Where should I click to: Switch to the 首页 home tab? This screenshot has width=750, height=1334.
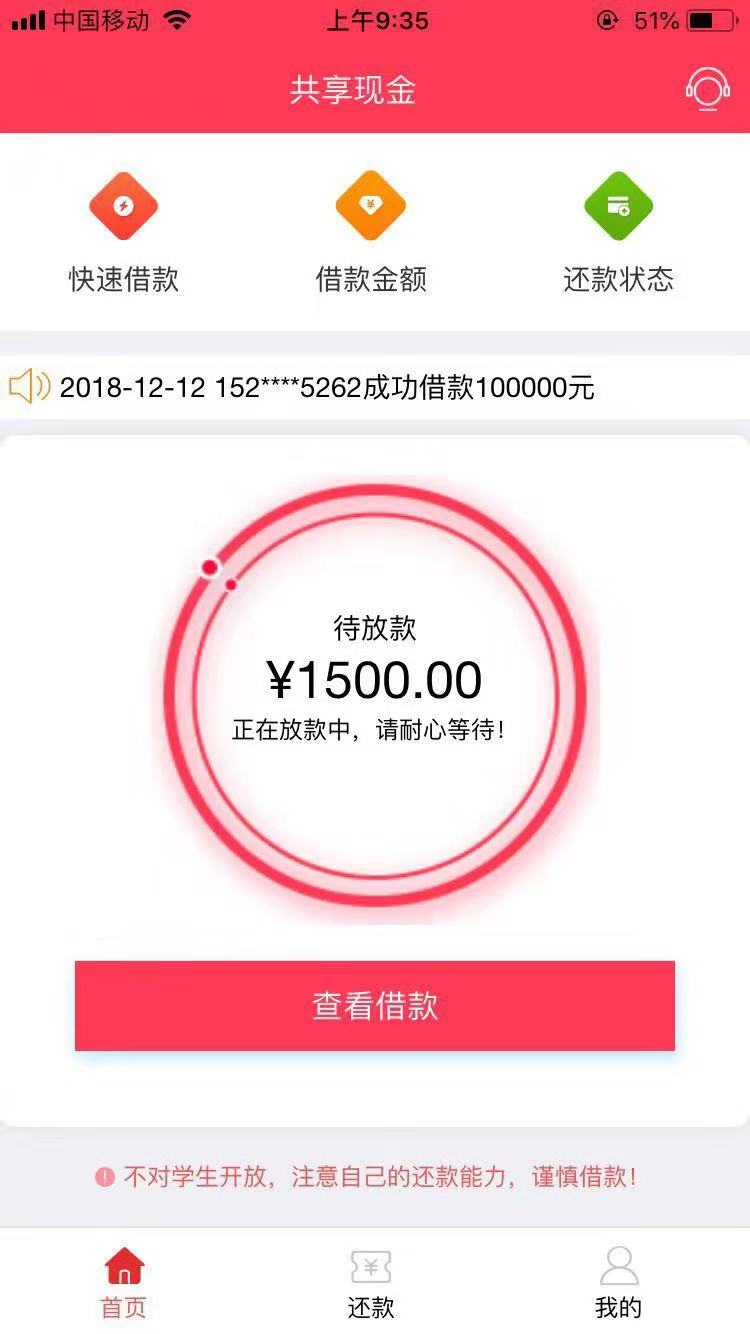pos(124,1283)
